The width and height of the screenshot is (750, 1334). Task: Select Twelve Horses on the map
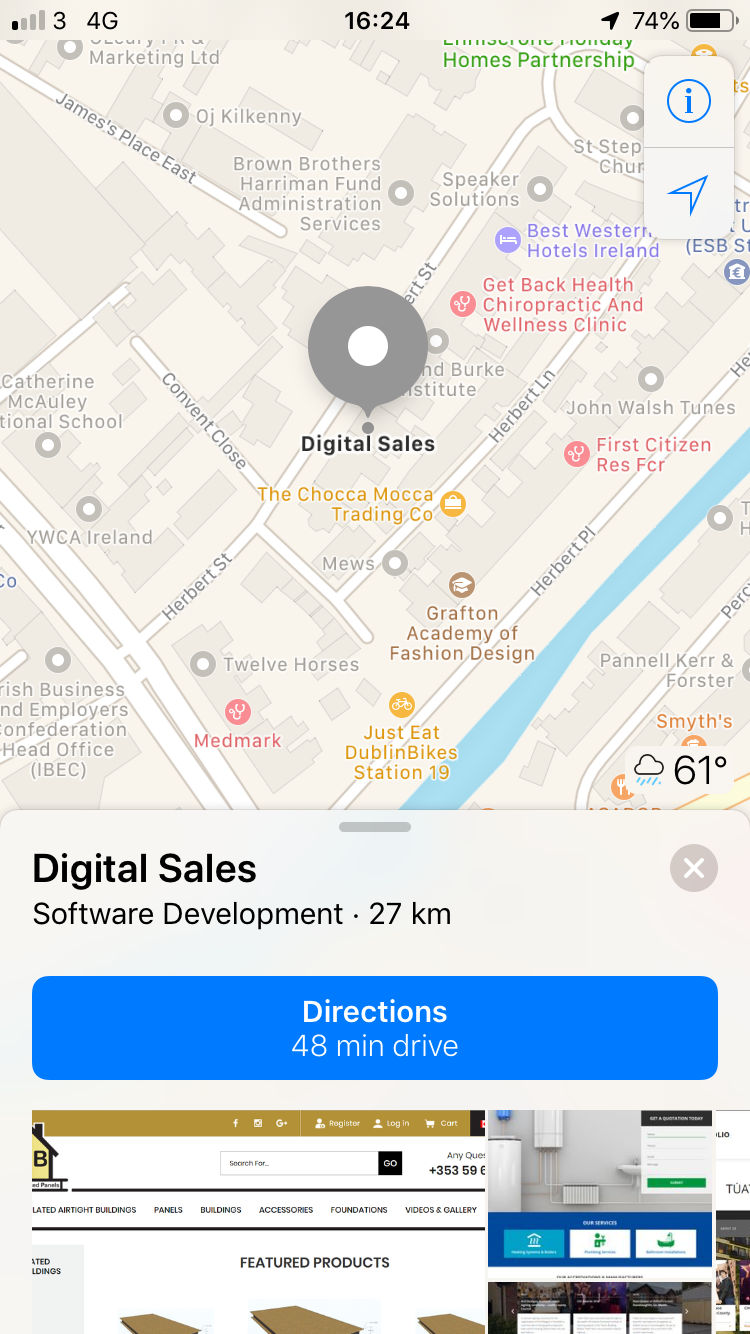203,663
